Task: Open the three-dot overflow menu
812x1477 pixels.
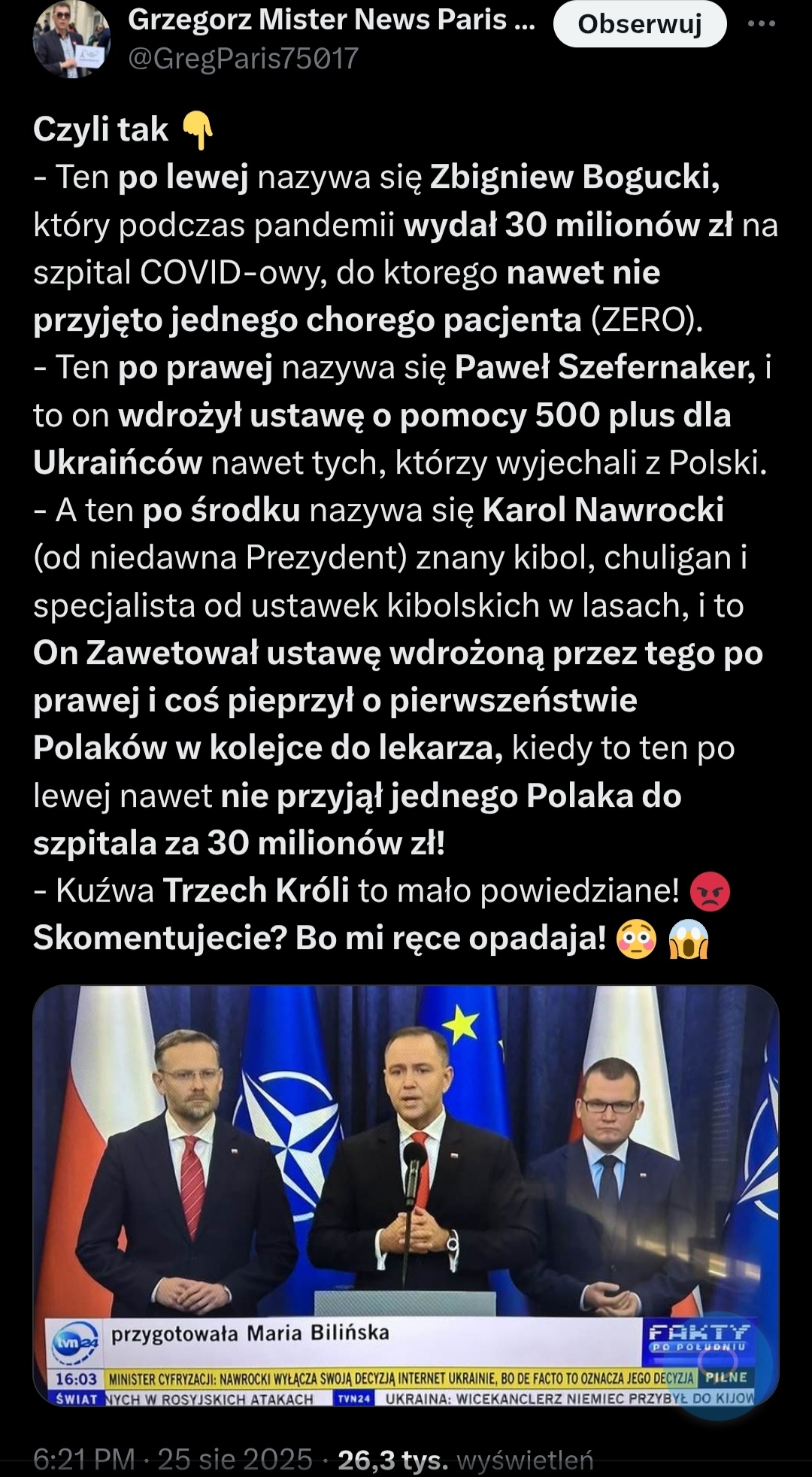Action: click(761, 24)
